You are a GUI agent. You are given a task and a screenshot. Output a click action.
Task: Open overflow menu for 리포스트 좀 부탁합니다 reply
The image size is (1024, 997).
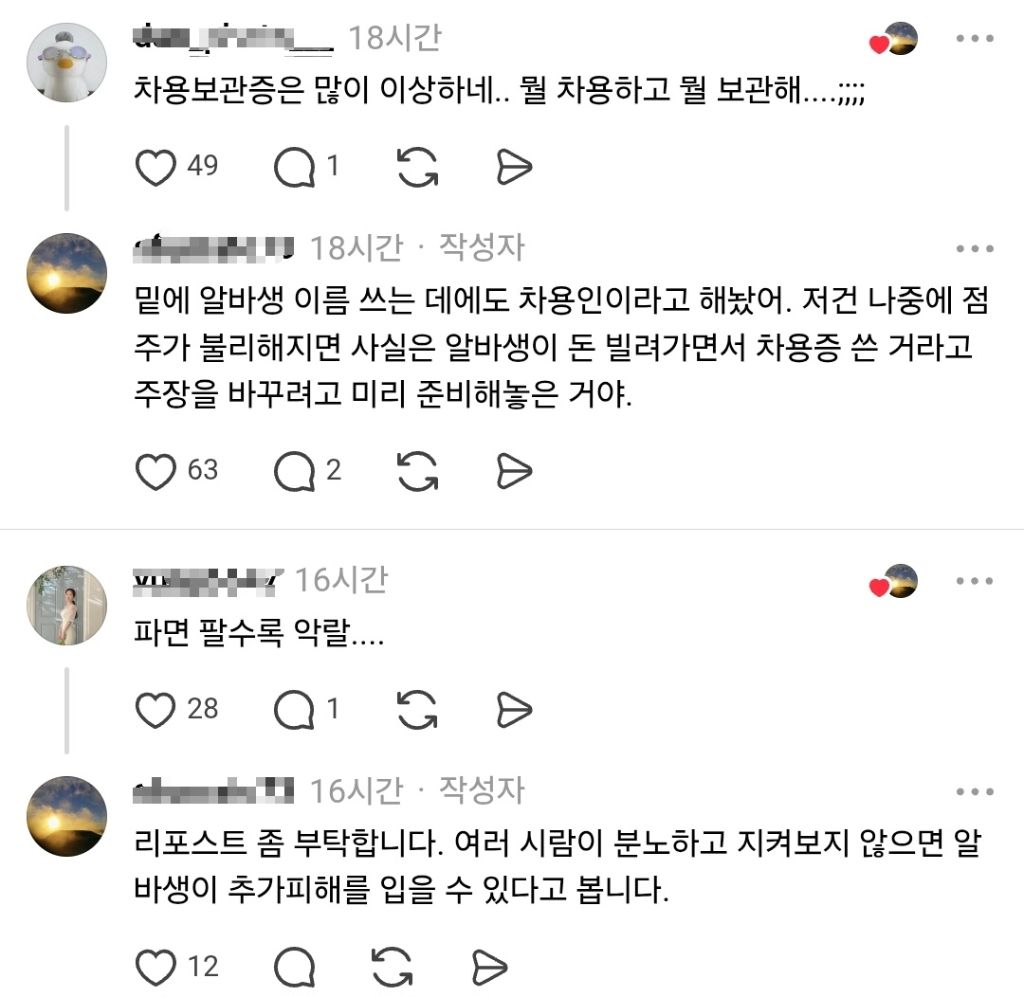click(974, 791)
